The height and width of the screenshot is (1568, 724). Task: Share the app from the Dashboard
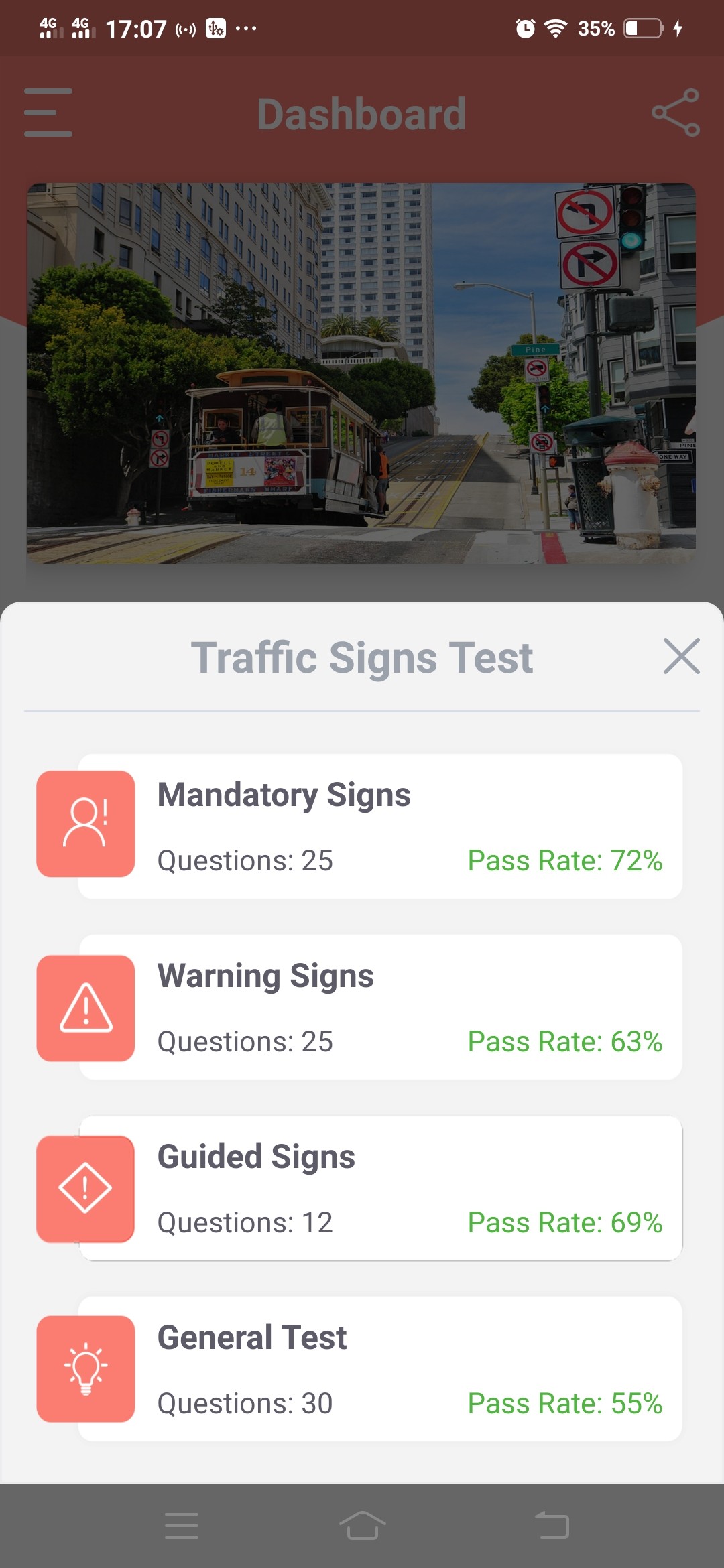(x=675, y=113)
